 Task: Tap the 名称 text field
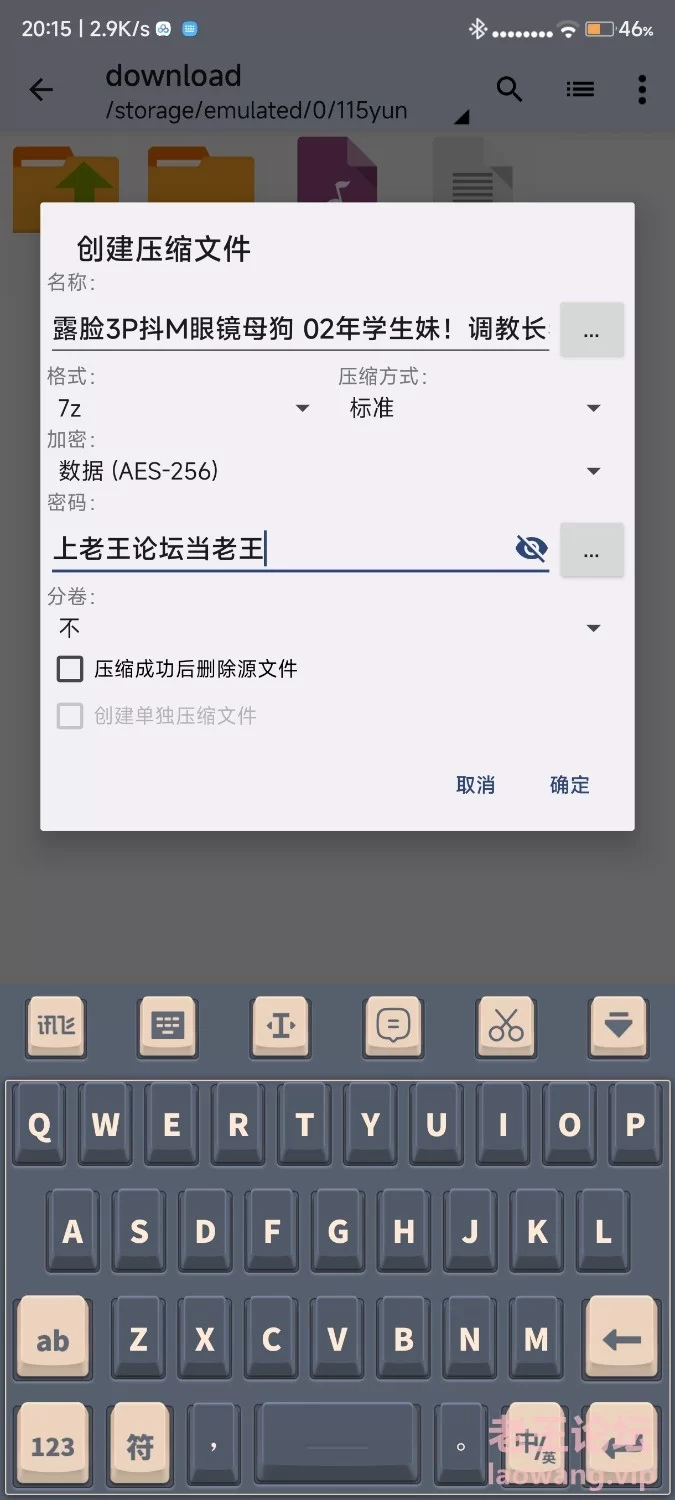[x=300, y=329]
